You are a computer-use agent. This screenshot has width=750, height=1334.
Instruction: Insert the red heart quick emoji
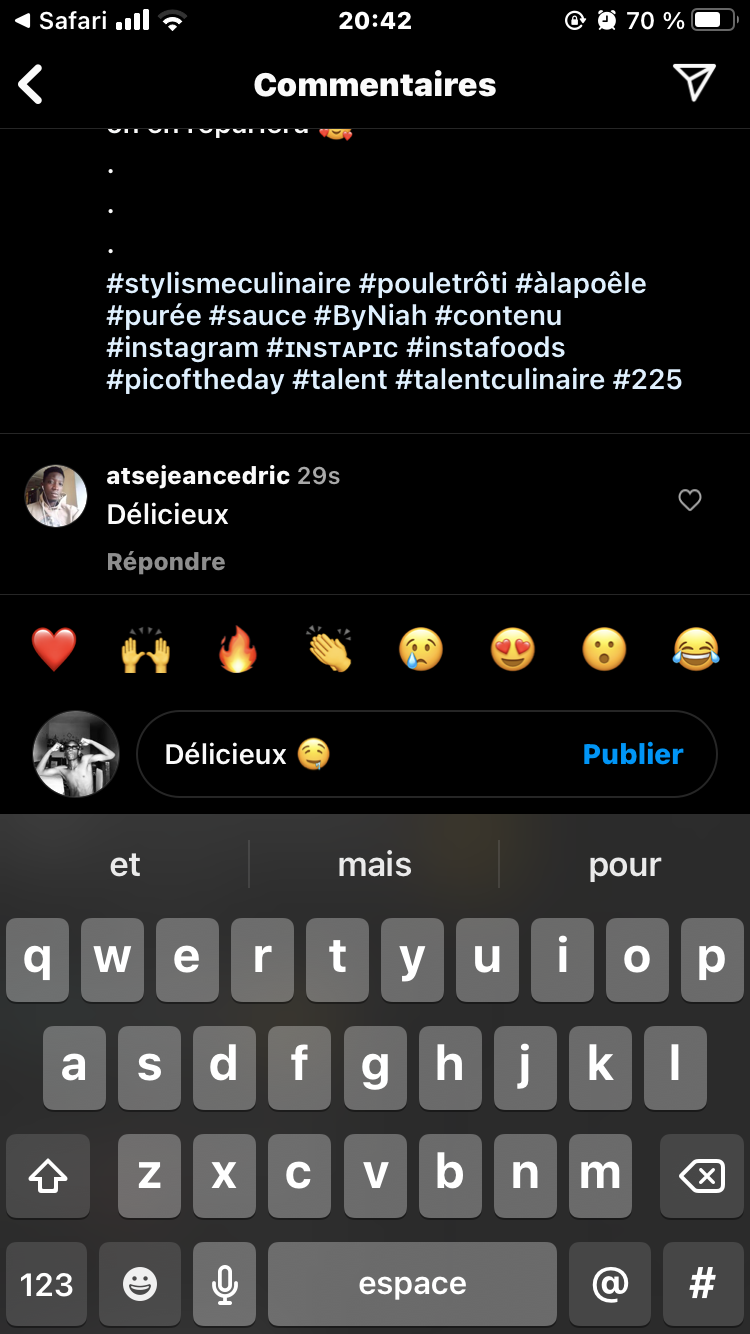(x=54, y=651)
